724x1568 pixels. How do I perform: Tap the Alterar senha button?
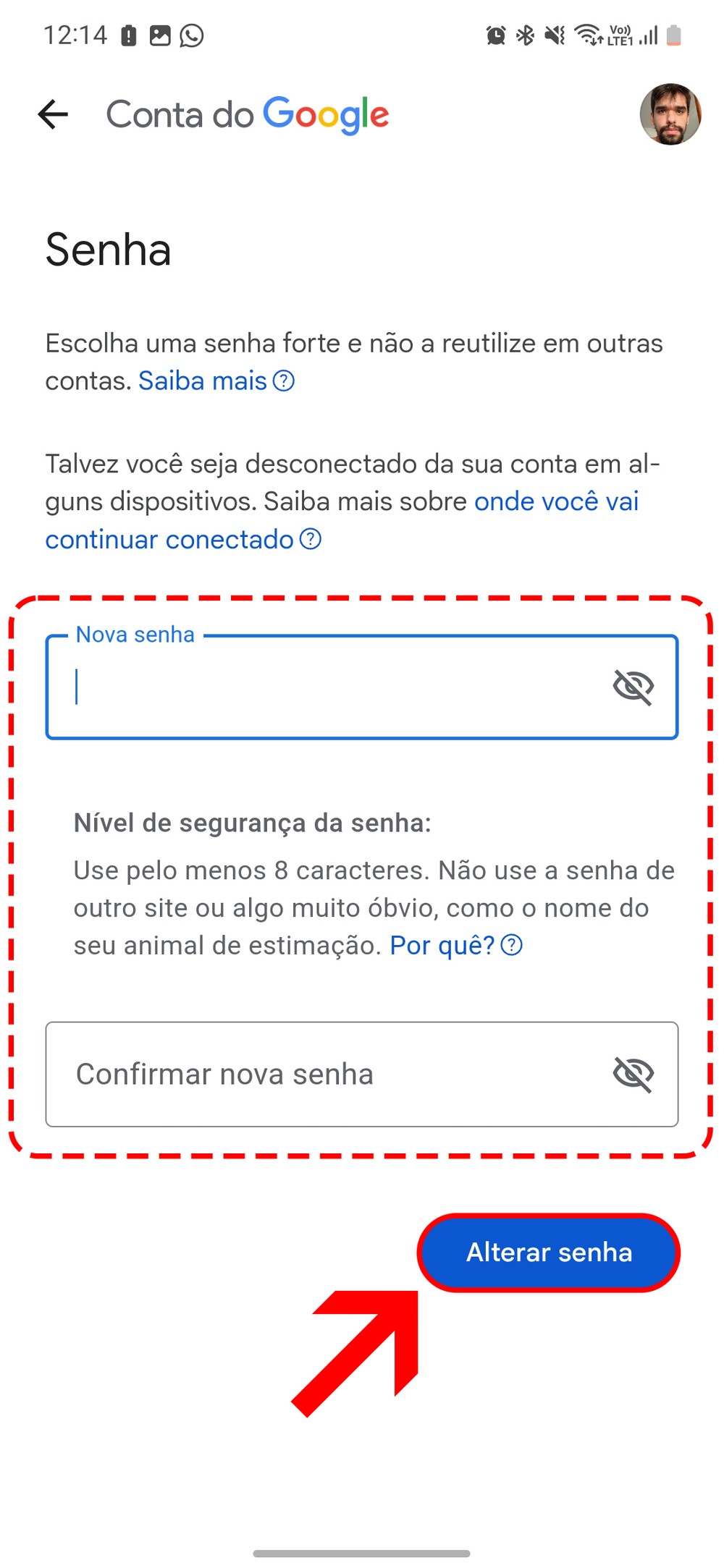click(549, 1253)
